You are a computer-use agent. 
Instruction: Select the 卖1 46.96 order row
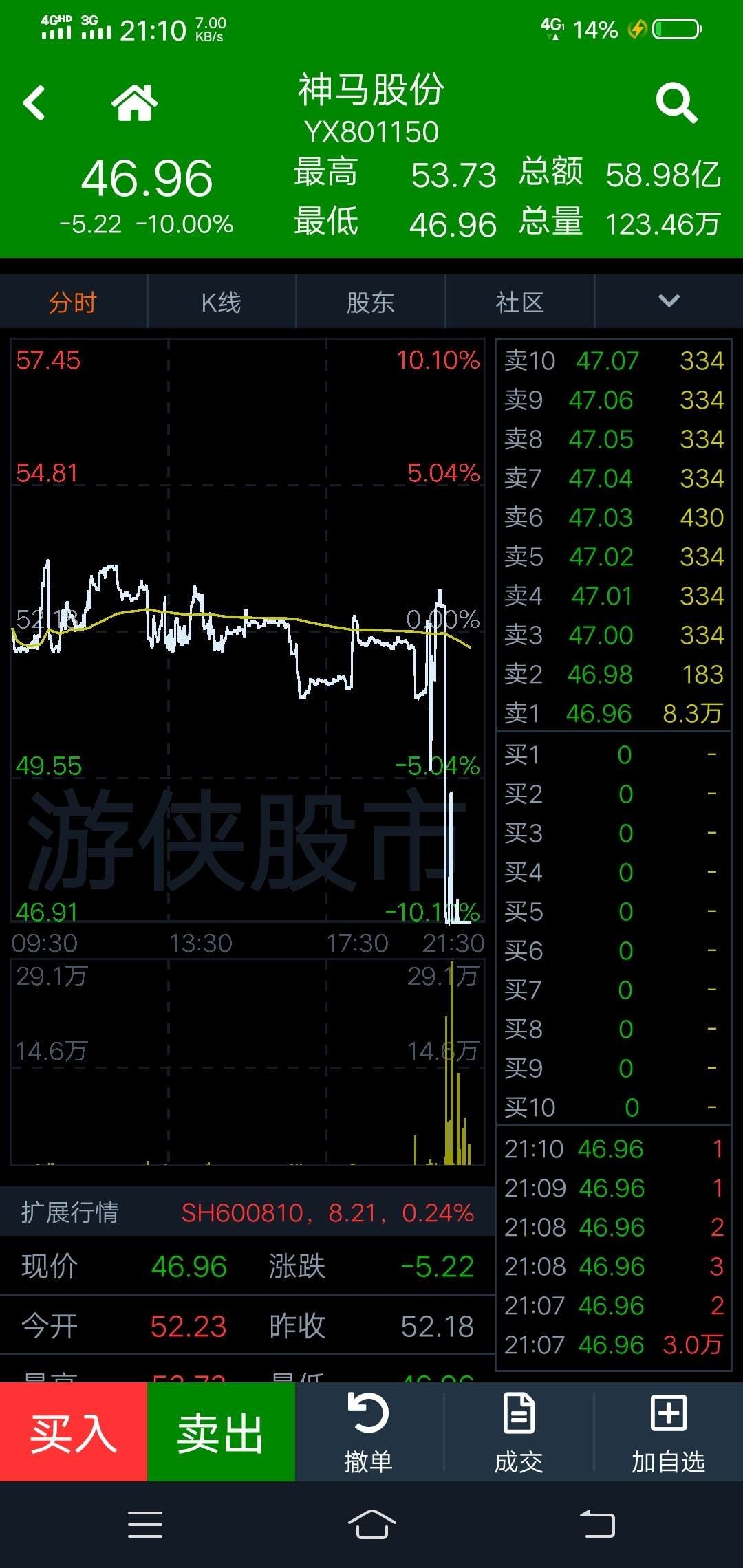pos(614,713)
